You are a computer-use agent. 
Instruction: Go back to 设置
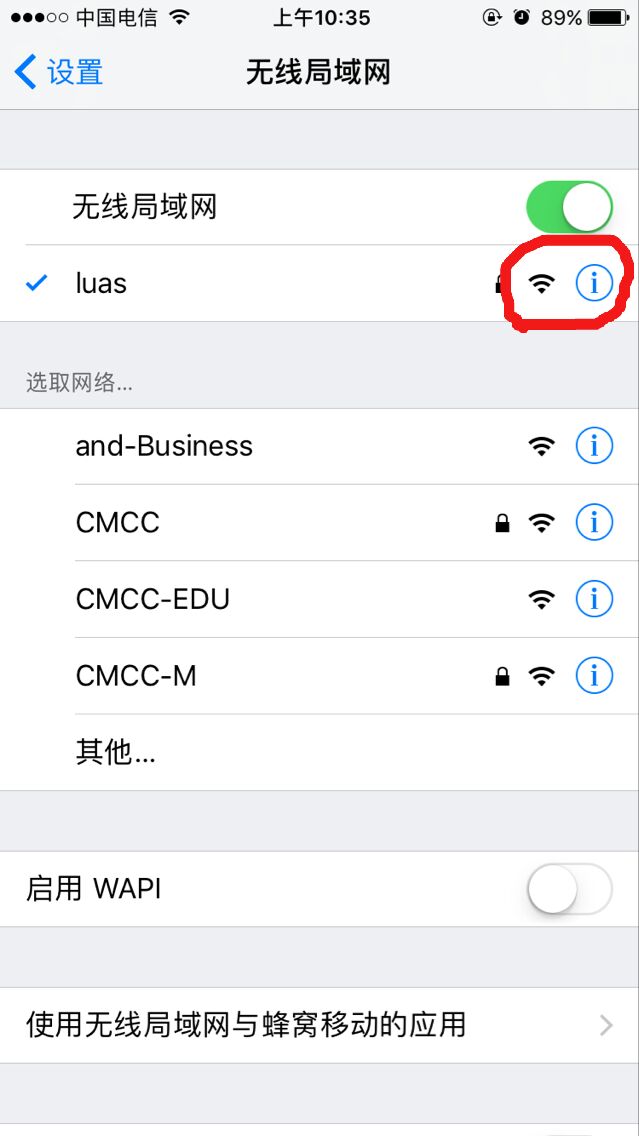tap(60, 72)
